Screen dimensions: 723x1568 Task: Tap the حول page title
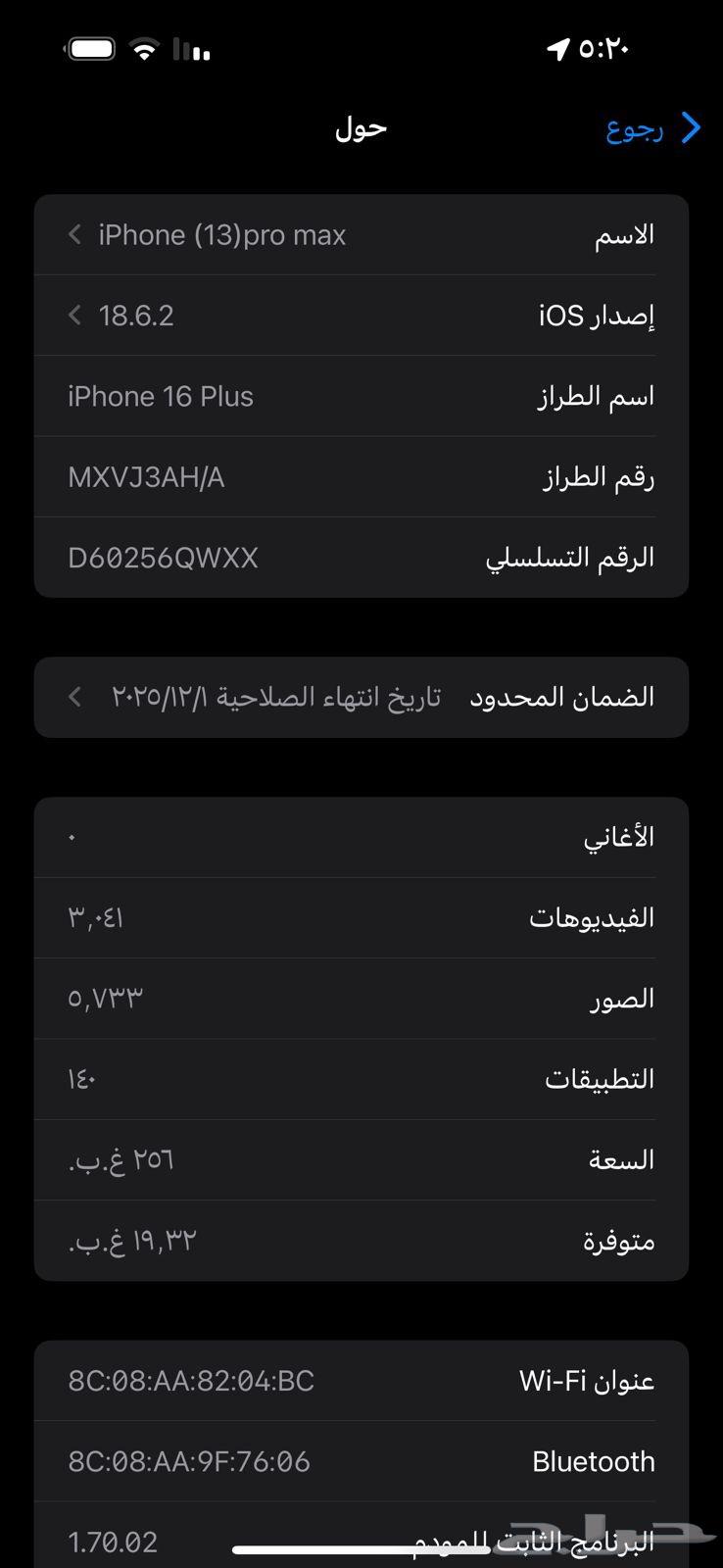pyautogui.click(x=360, y=128)
